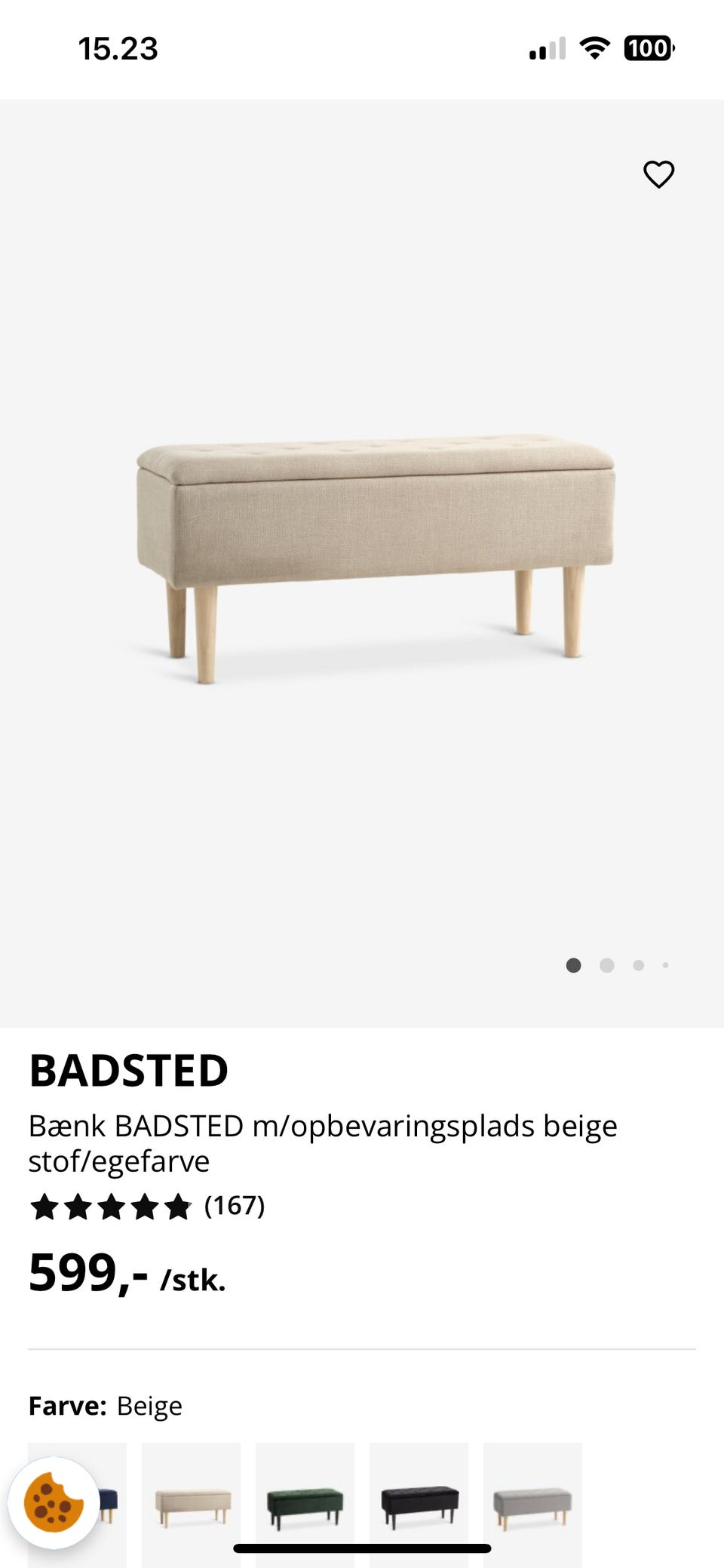Image resolution: width=724 pixels, height=1568 pixels.
Task: Select the third carousel dot
Action: [638, 964]
